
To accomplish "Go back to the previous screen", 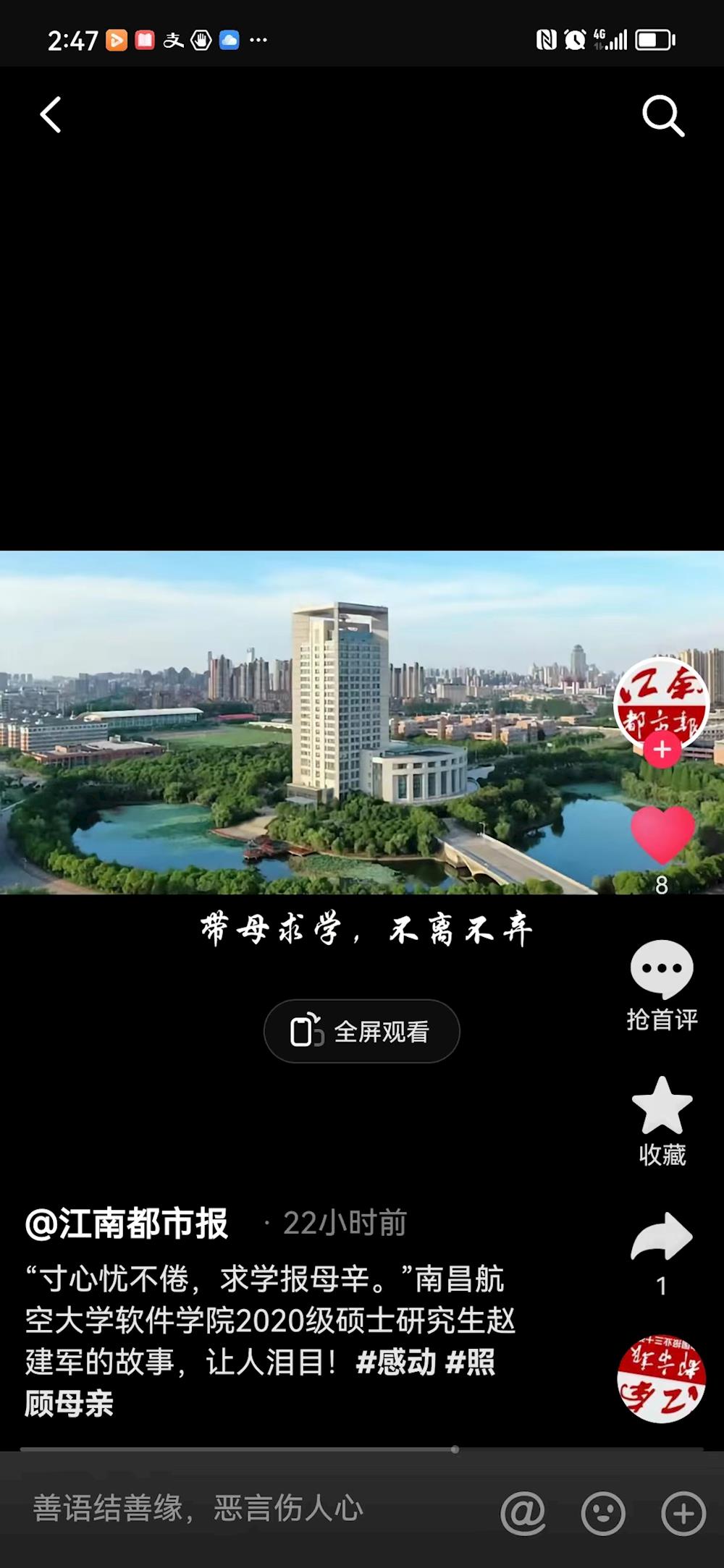I will [x=51, y=115].
